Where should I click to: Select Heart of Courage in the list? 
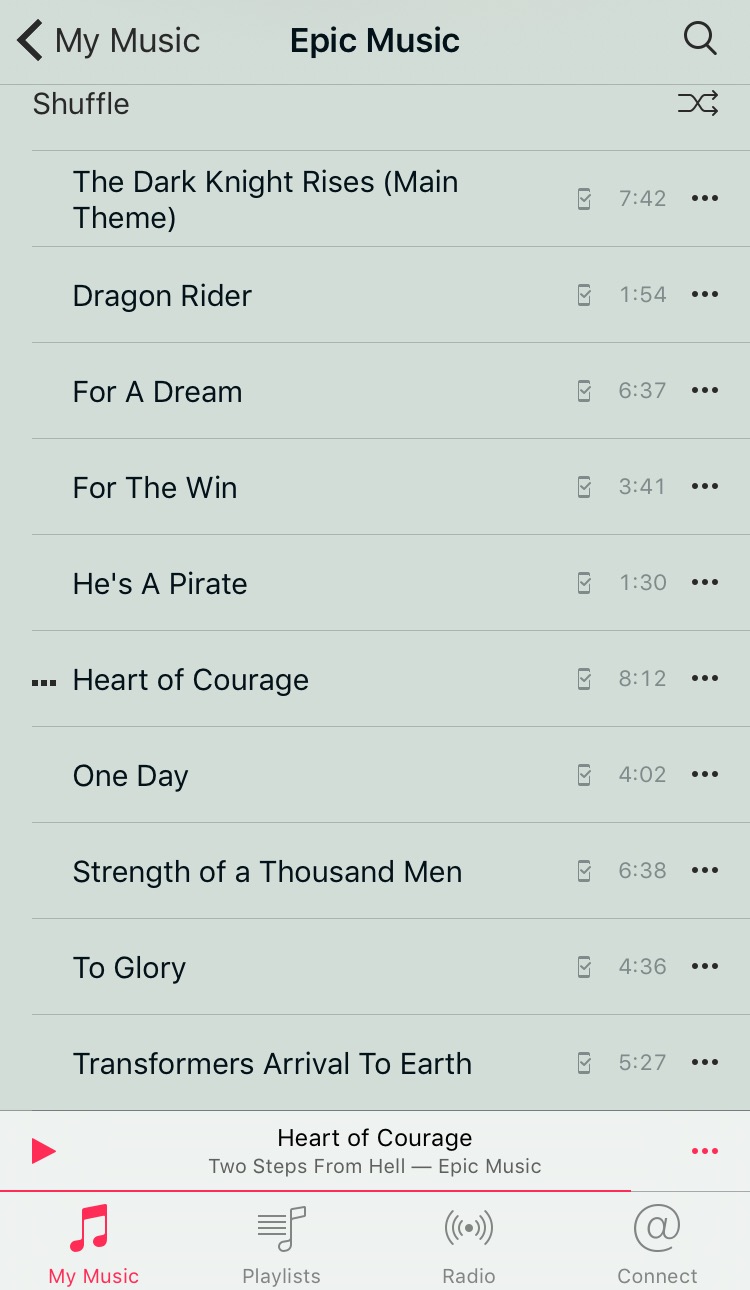(x=191, y=680)
